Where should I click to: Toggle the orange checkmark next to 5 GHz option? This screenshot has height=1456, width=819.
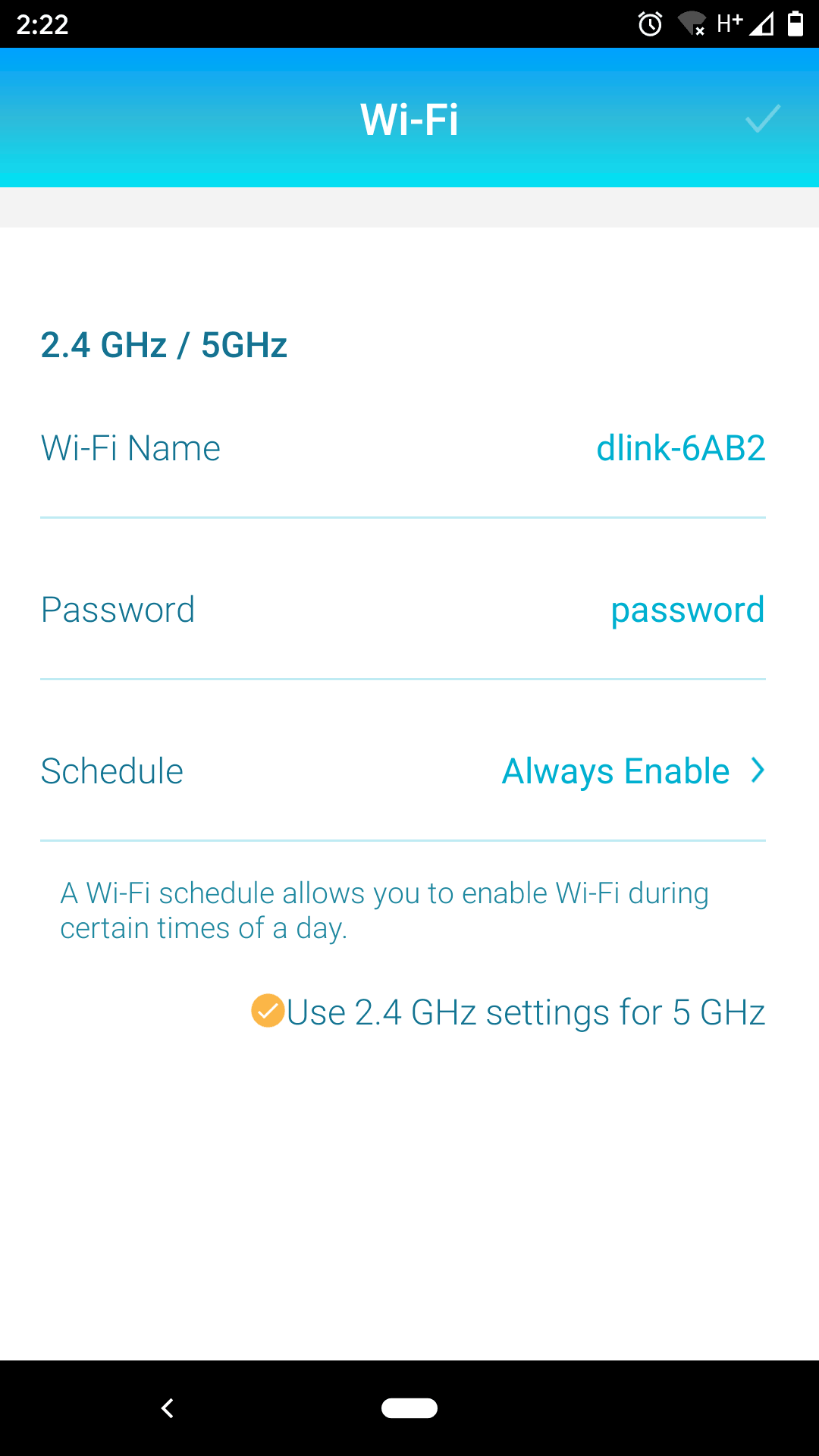point(267,1012)
